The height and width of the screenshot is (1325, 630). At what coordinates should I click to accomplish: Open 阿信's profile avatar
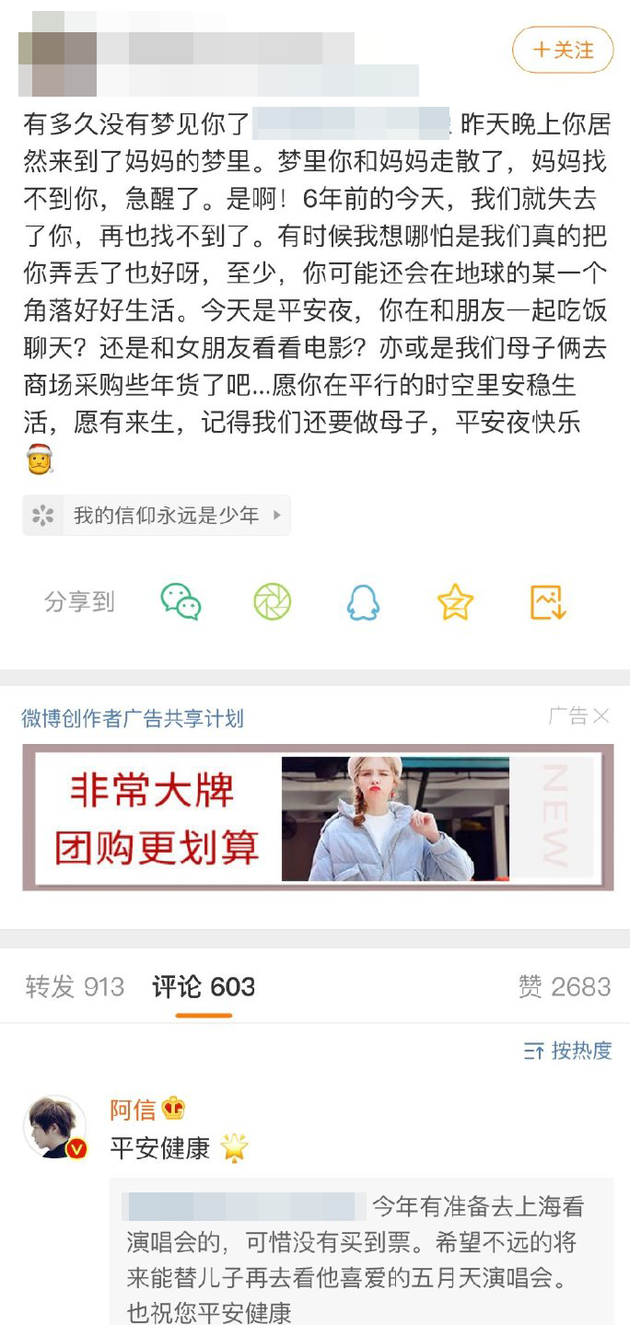click(x=55, y=1127)
